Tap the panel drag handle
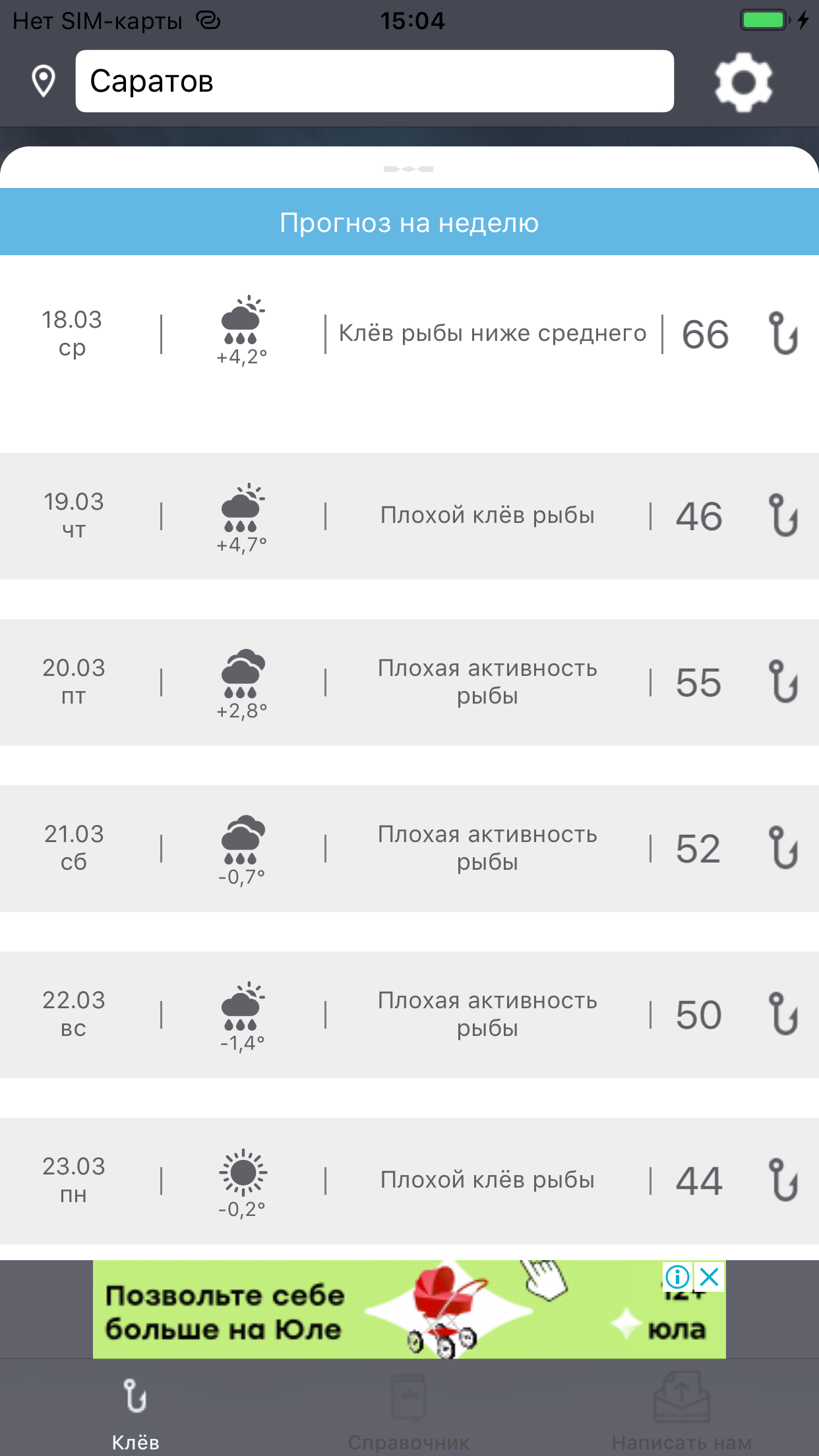Viewport: 819px width, 1456px height. click(409, 169)
